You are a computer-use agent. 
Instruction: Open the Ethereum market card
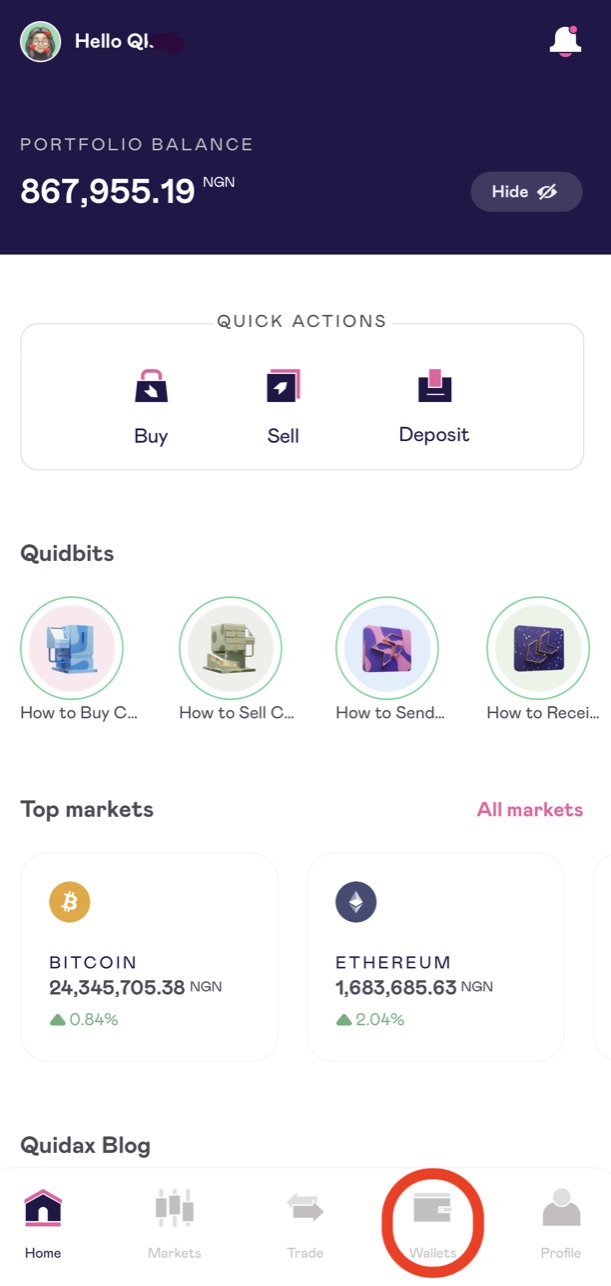435,957
